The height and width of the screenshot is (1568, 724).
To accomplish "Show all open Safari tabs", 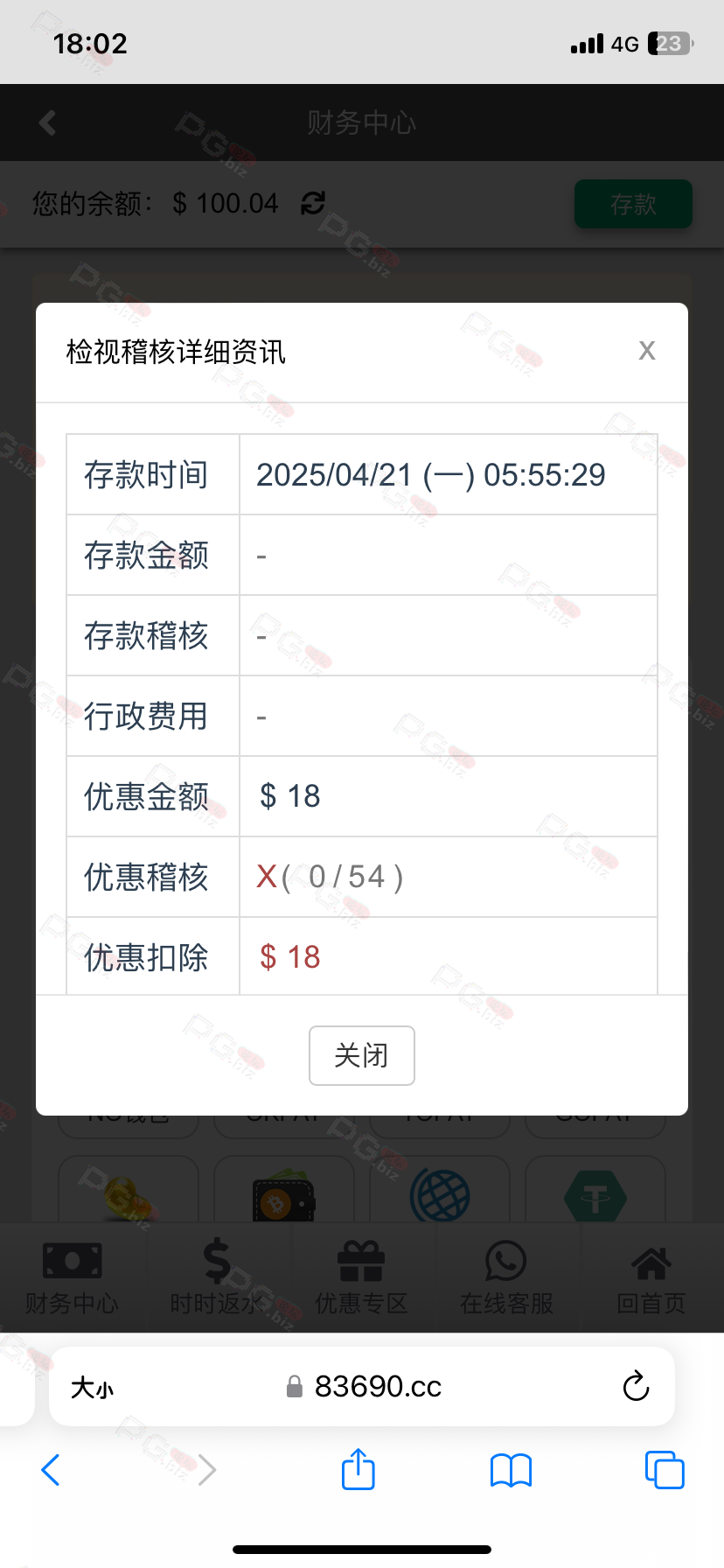I will (665, 1469).
